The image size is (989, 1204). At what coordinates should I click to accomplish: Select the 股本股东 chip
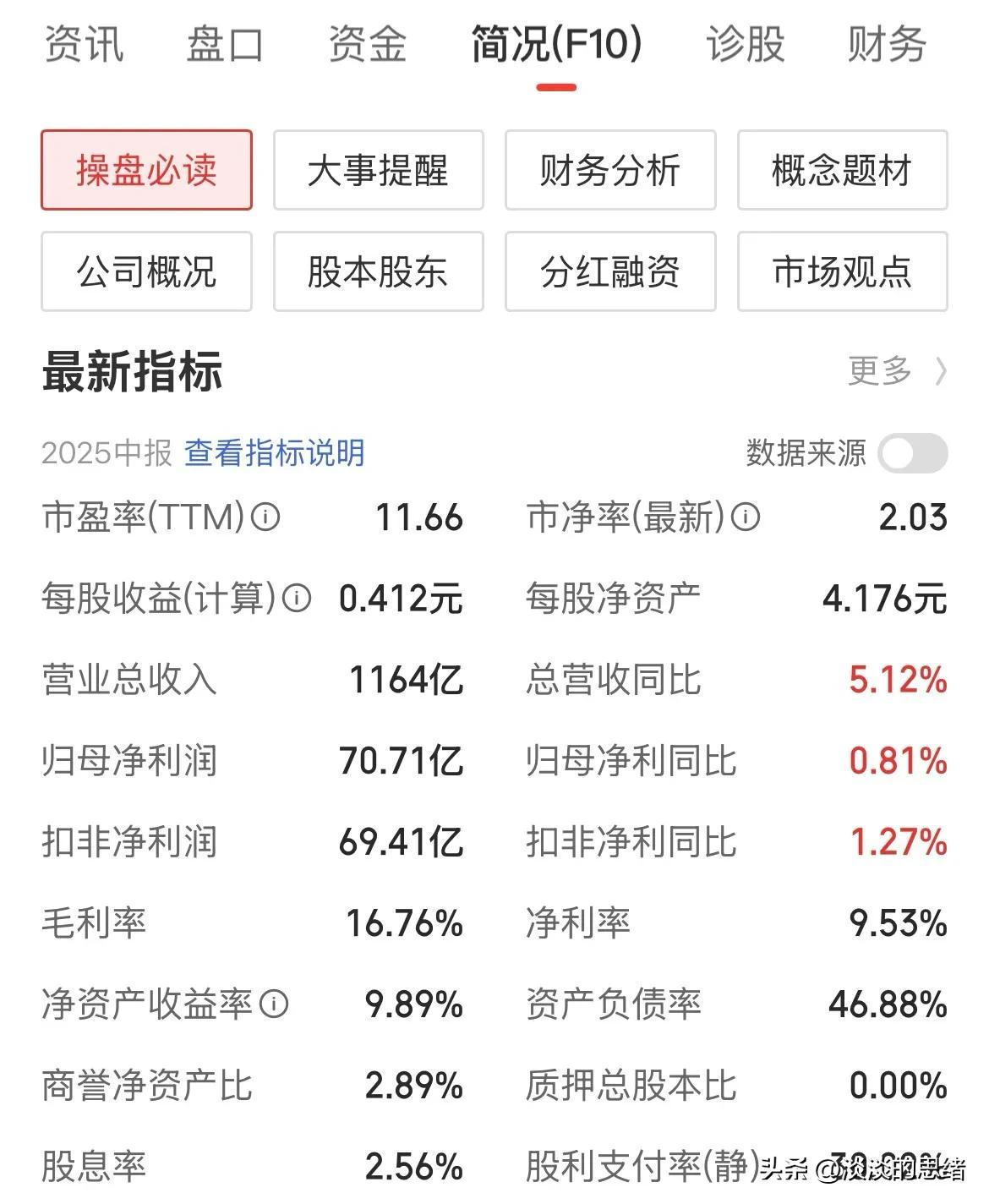[378, 271]
